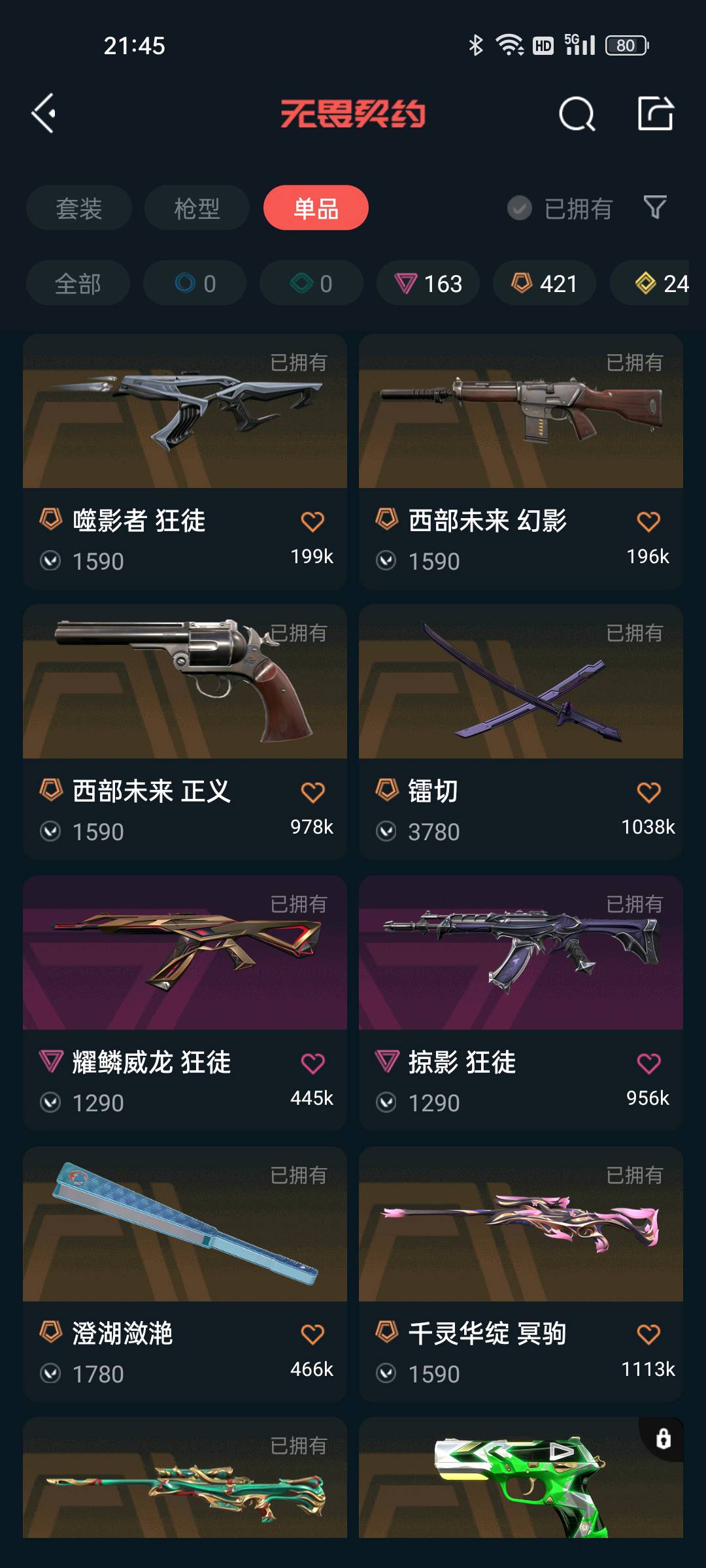
Task: Like the 掠影 狂徒 skin
Action: pyautogui.click(x=648, y=1064)
